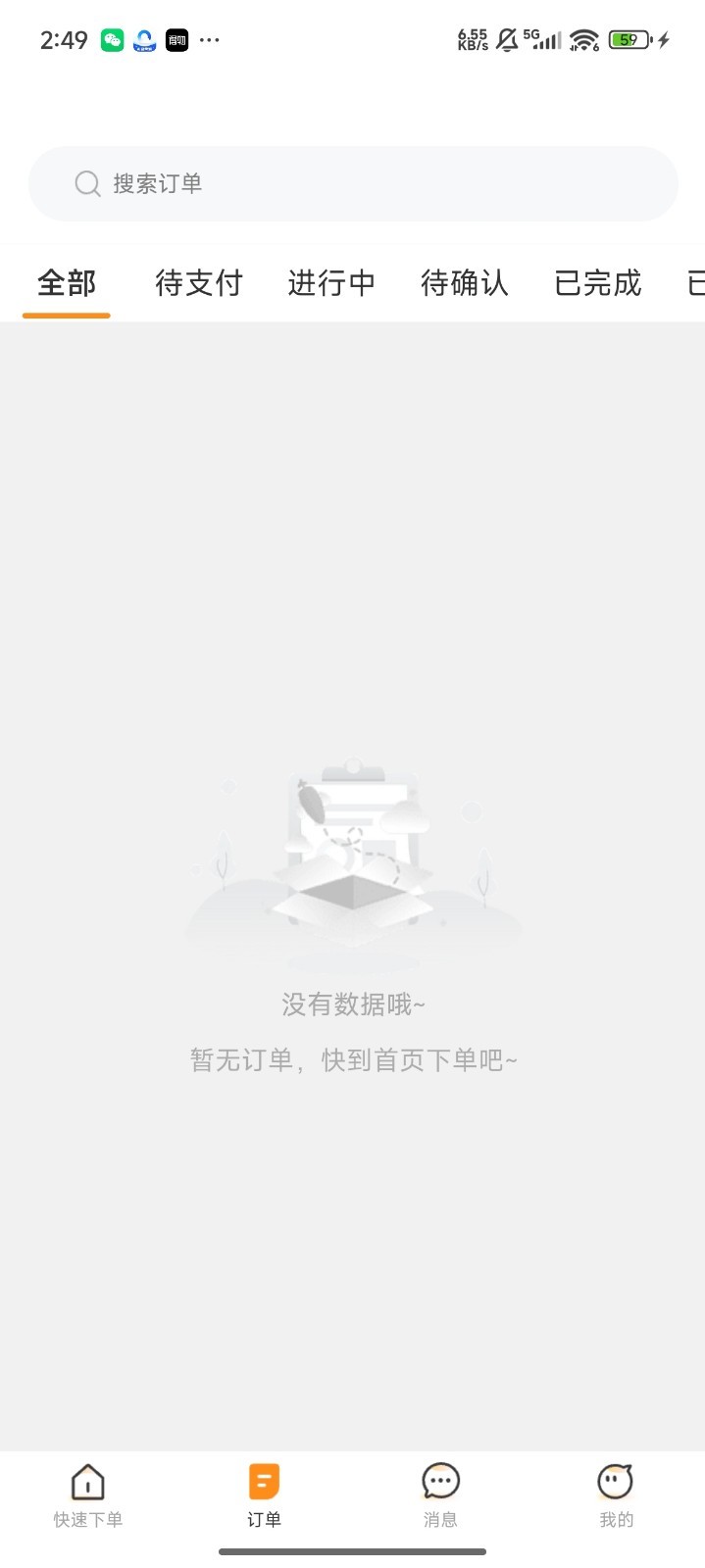View 已完成 orders
Viewport: 705px width, 1568px height.
point(597,283)
